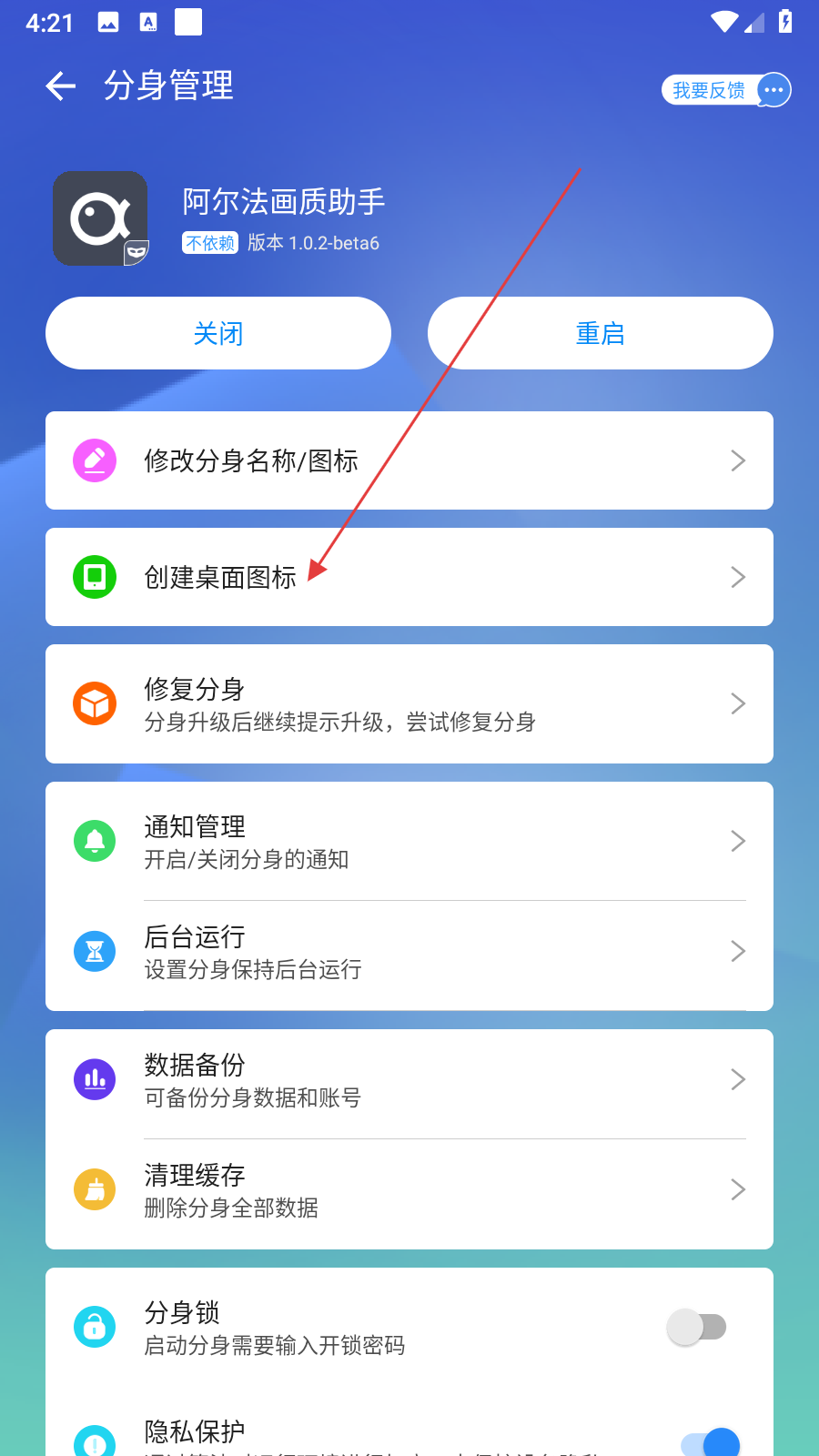Image resolution: width=819 pixels, height=1456 pixels.
Task: Open 后台运行 settings
Action: 409,952
